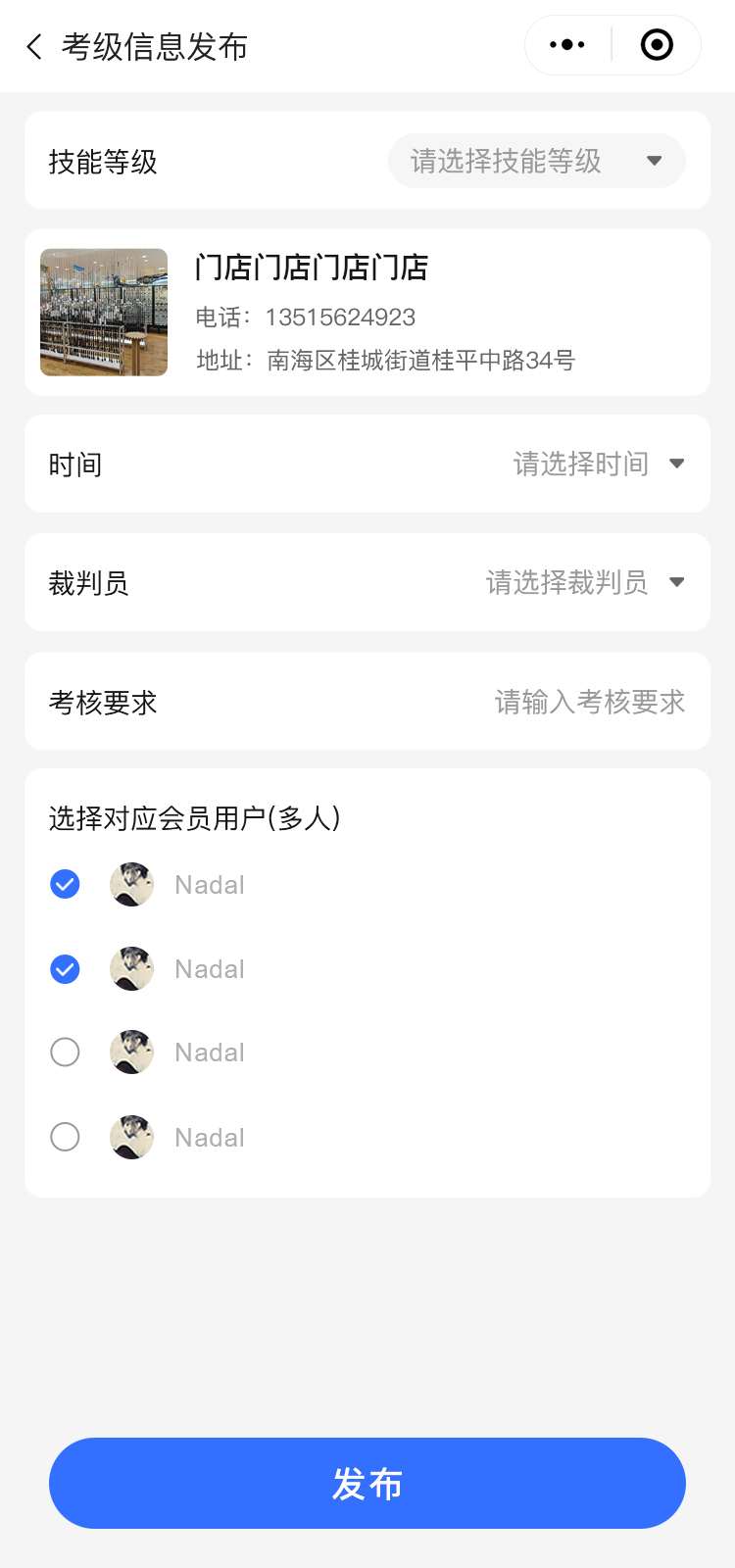Uncheck the first Nadal member
The height and width of the screenshot is (1568, 735).
(x=65, y=885)
